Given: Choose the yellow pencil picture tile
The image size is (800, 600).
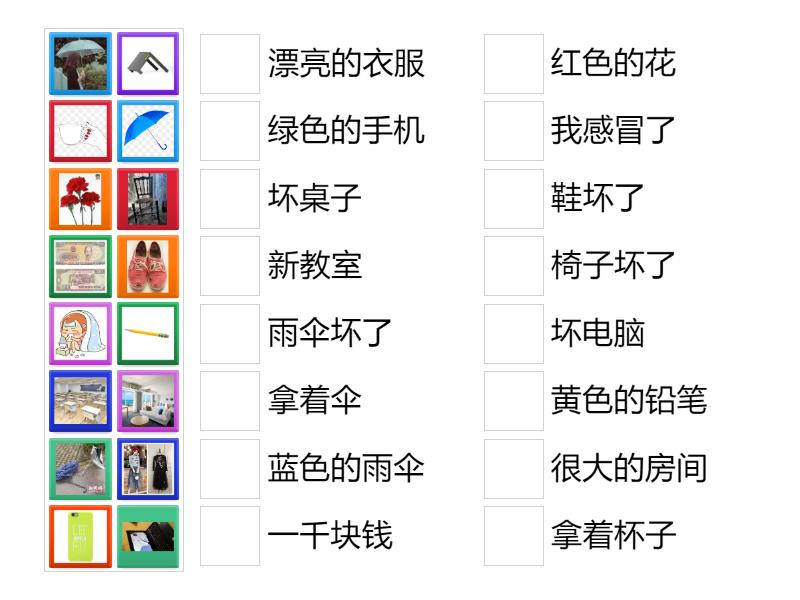Looking at the screenshot, I should (148, 334).
